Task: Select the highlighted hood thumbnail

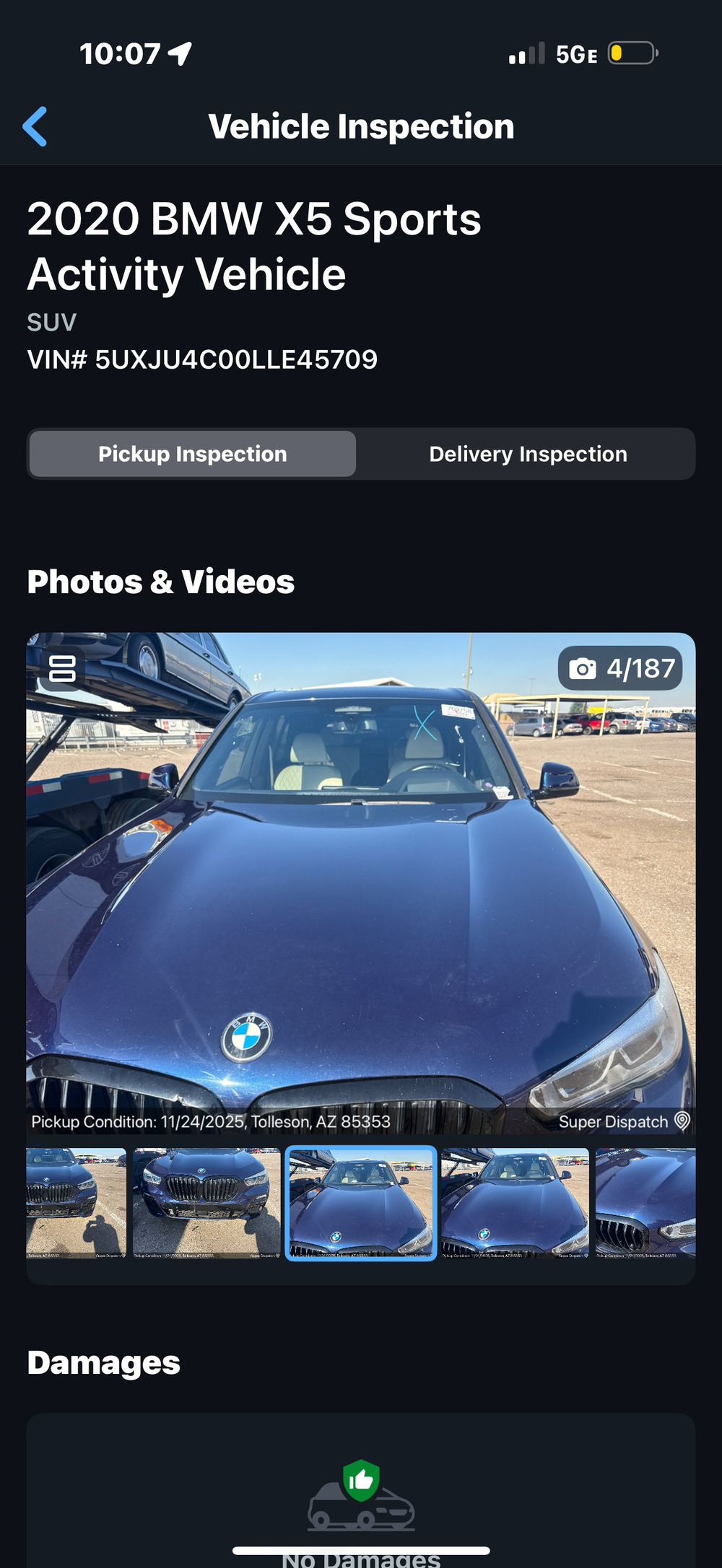Action: [x=361, y=1203]
